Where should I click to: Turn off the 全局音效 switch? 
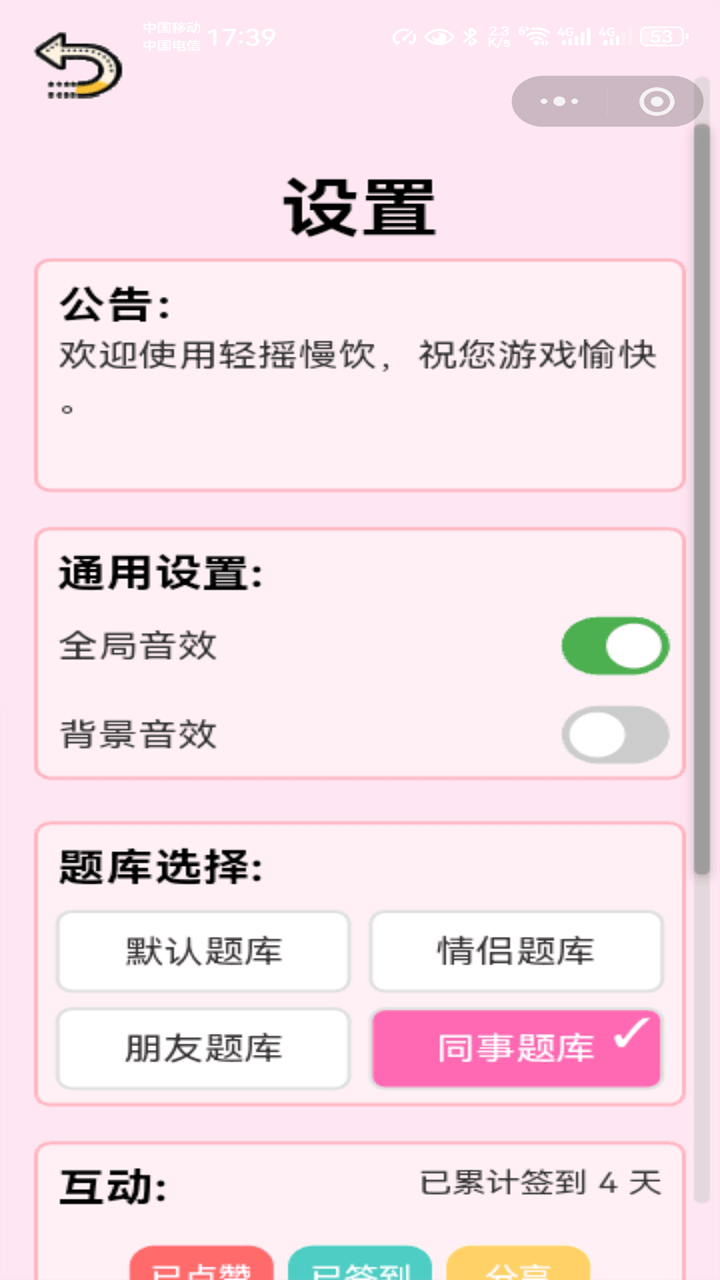click(615, 646)
